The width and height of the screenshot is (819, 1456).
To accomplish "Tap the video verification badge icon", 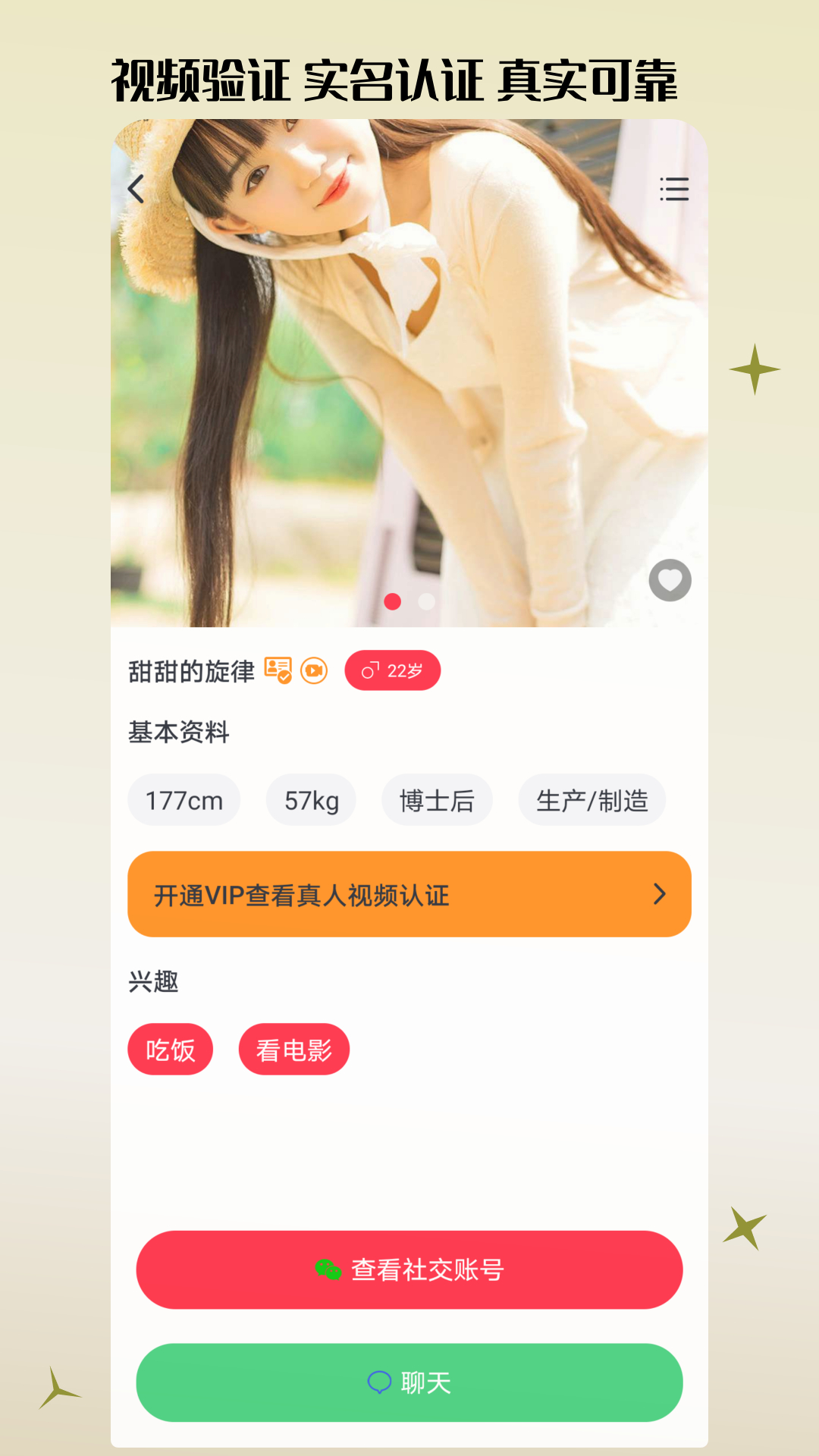I will coord(315,670).
